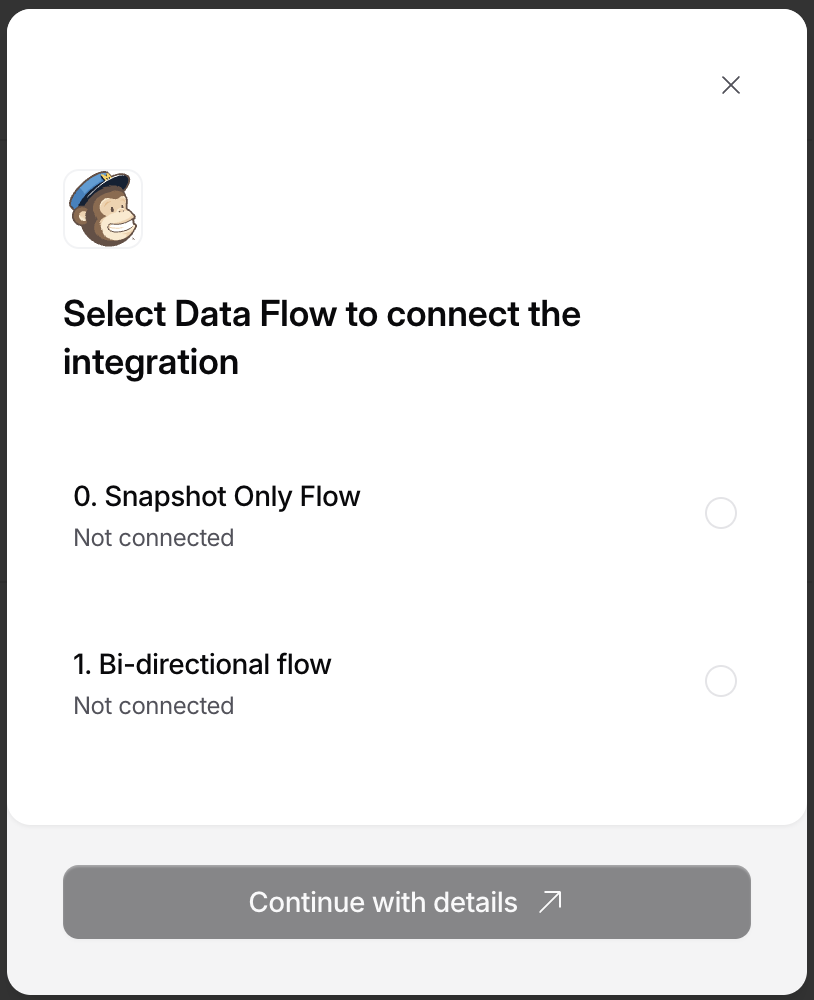
Task: Tap Continue with details button
Action: (x=406, y=902)
